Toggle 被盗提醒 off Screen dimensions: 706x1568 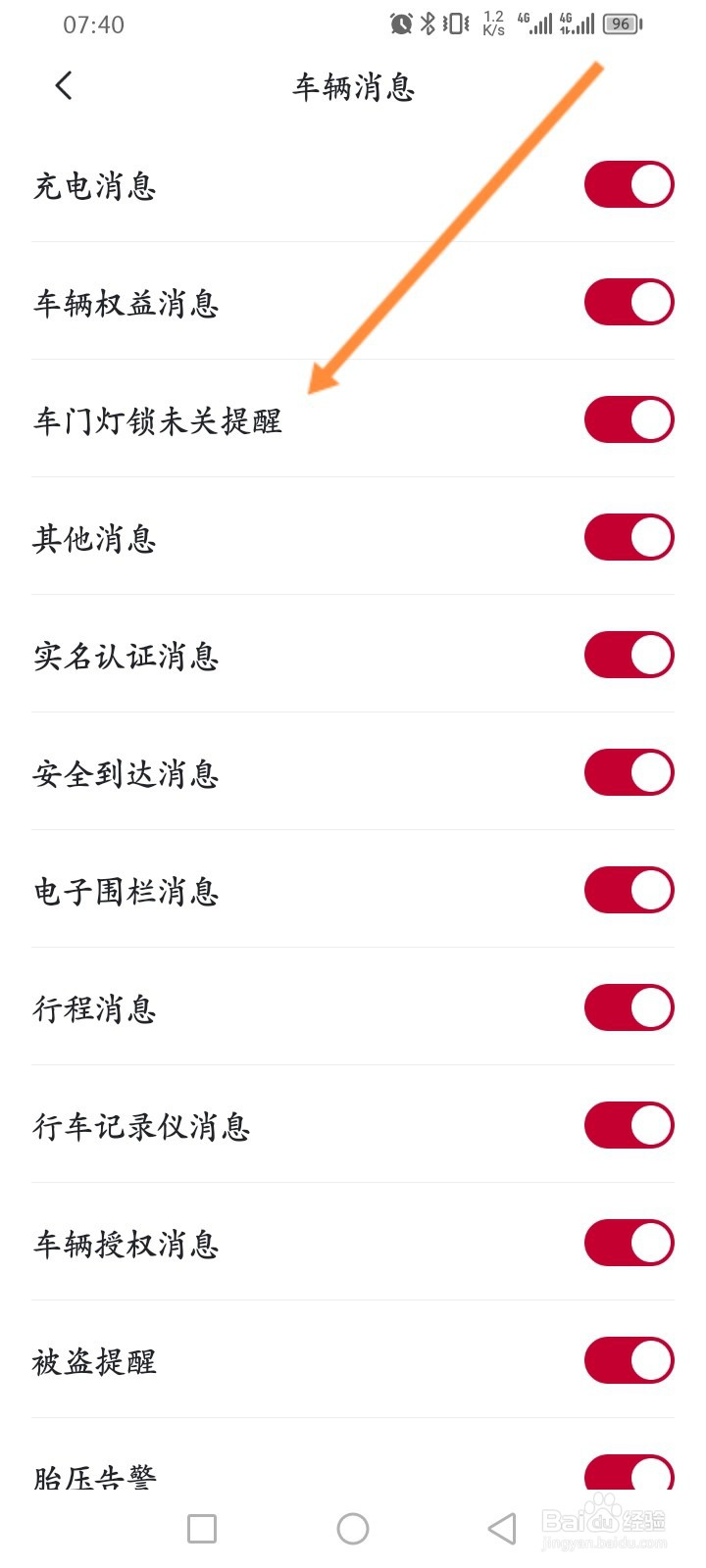click(x=628, y=1360)
